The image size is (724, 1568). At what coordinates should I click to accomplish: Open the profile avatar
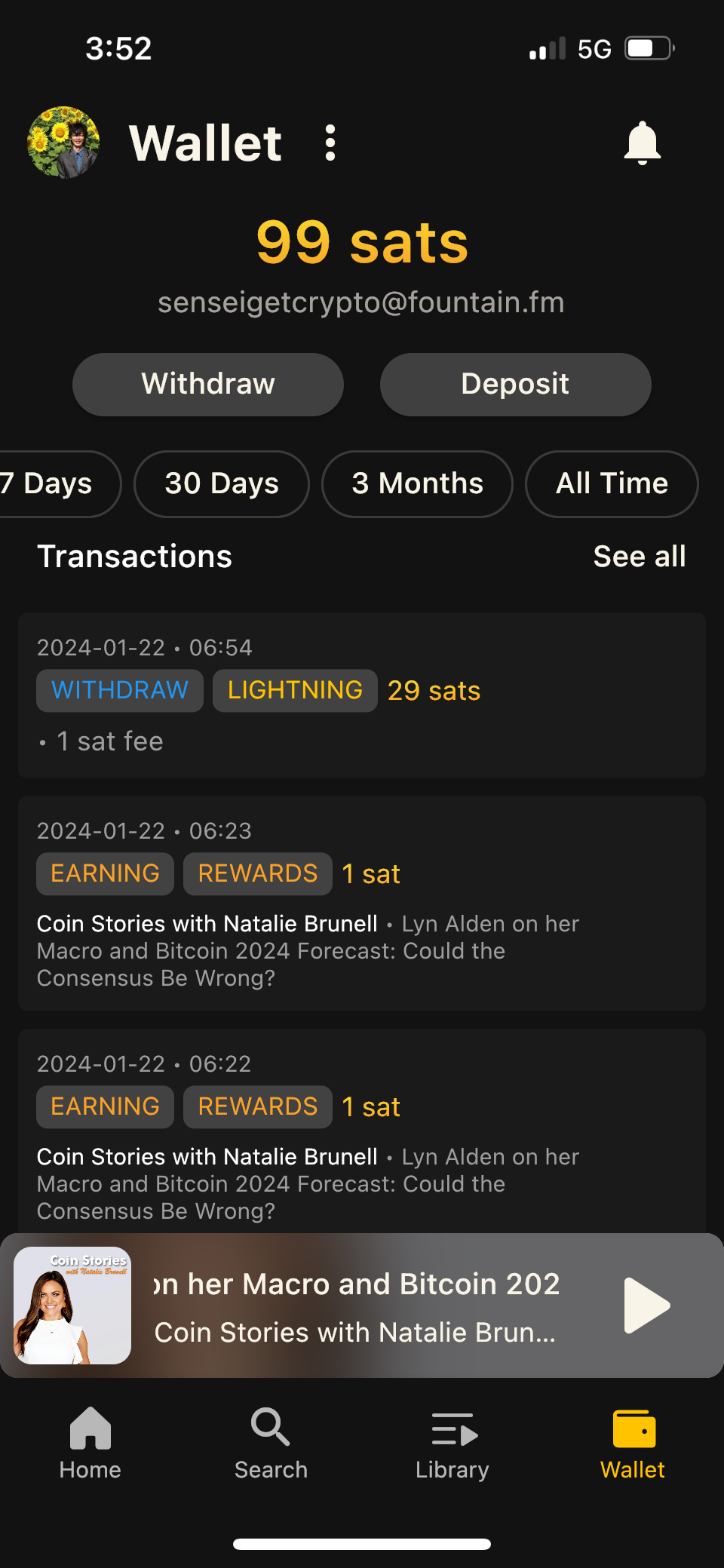point(63,143)
